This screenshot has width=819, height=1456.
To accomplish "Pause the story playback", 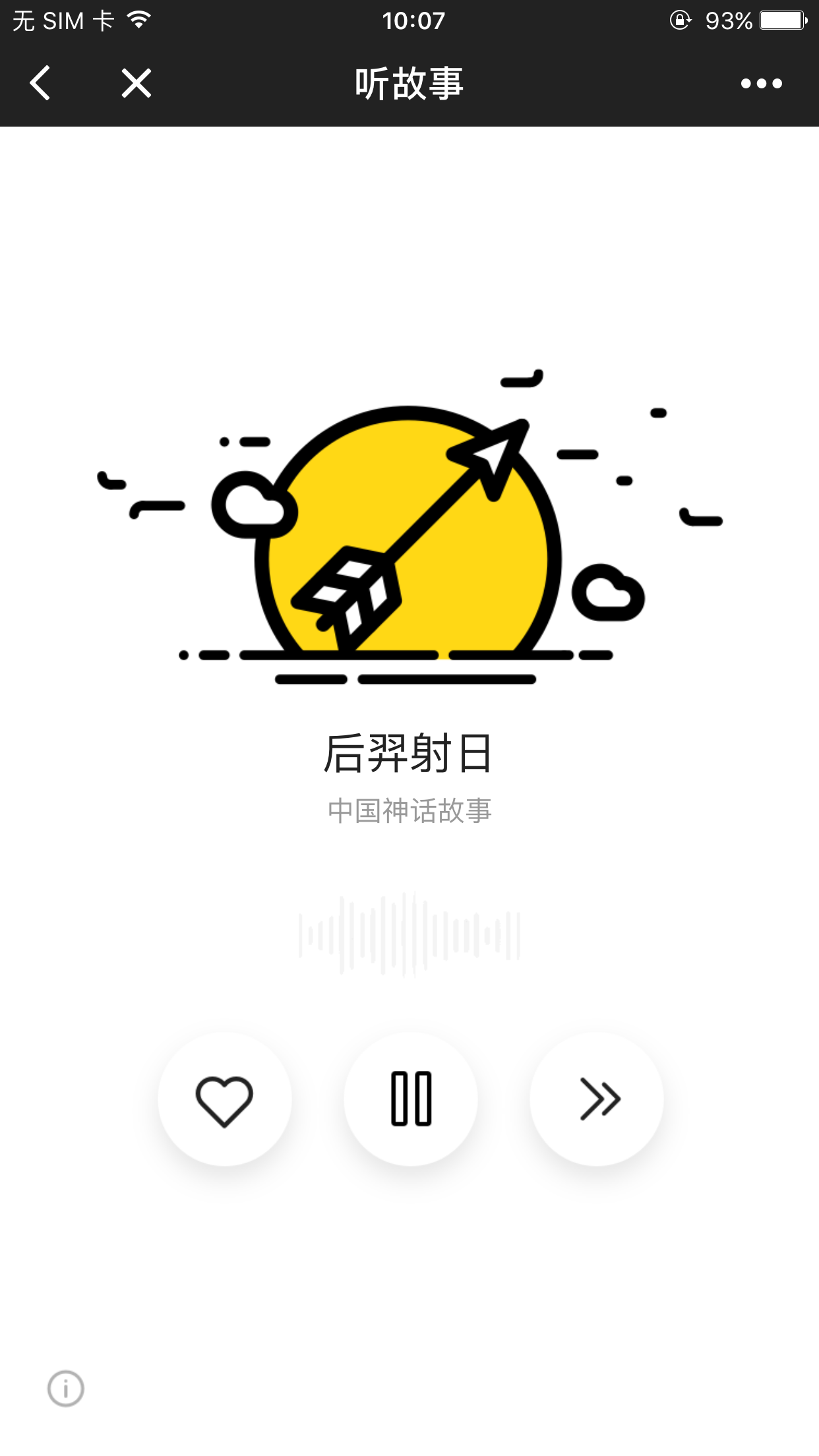I will (411, 1099).
